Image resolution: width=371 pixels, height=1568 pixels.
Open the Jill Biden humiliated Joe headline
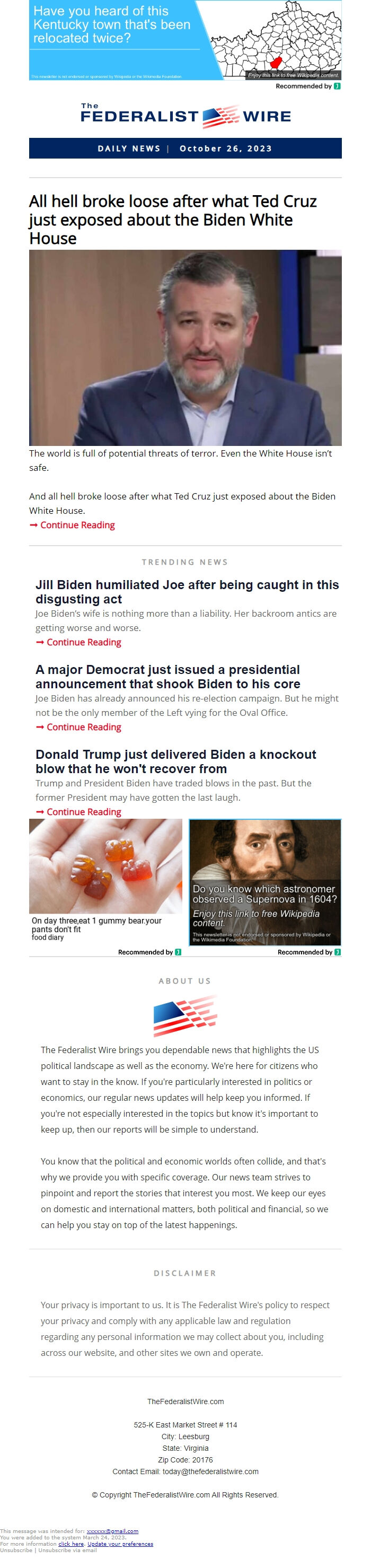point(187,592)
